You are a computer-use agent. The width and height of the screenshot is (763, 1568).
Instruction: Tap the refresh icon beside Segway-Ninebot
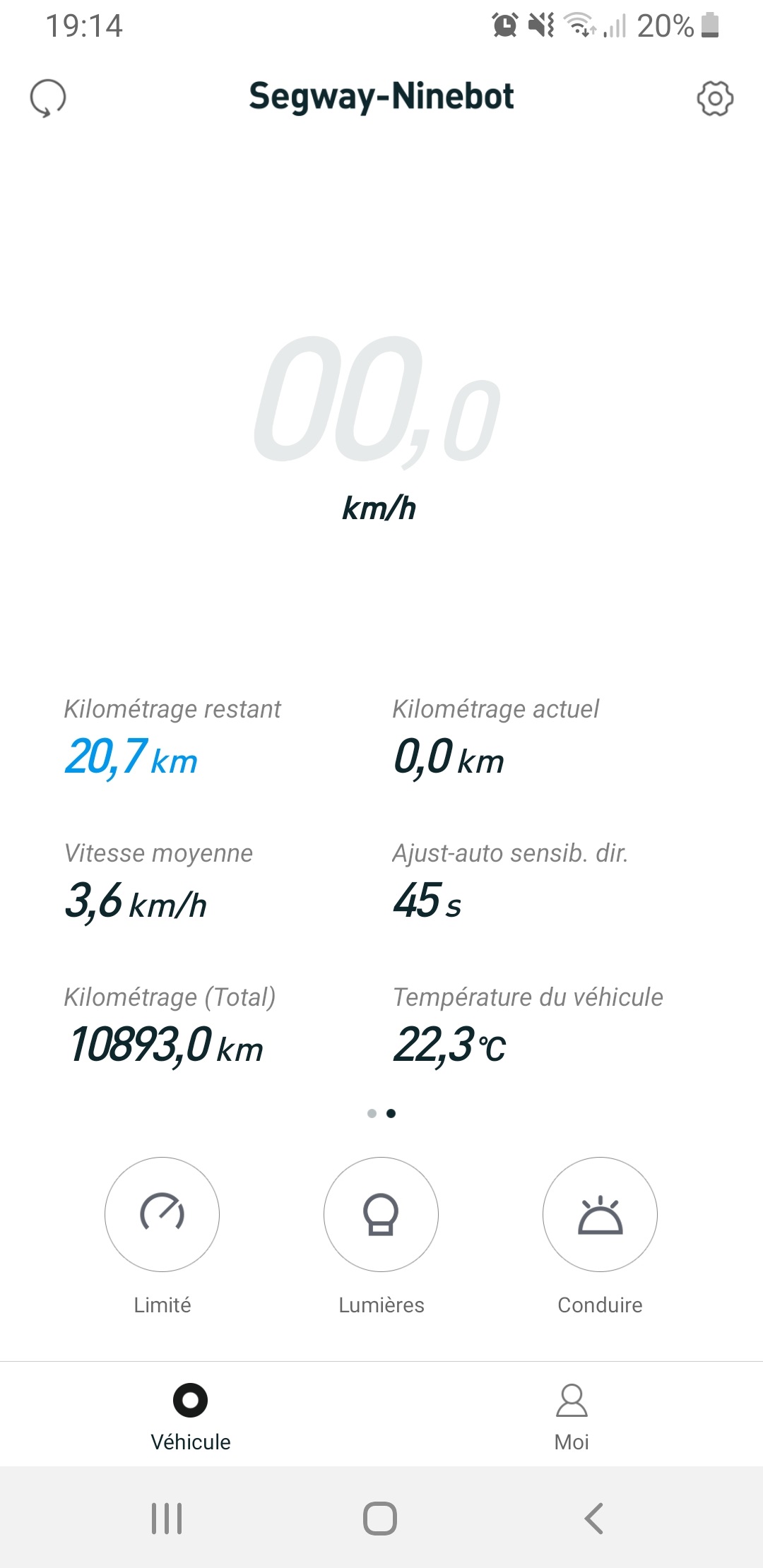tap(48, 97)
